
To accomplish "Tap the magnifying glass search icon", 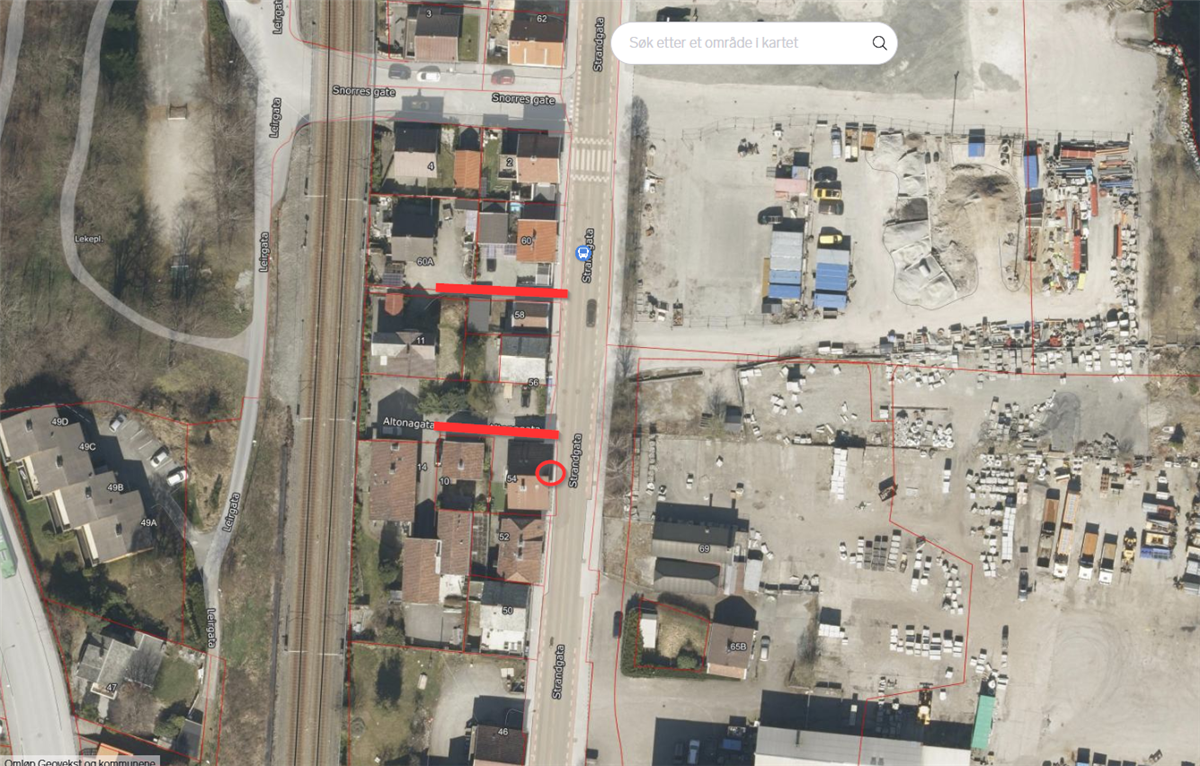I will (879, 43).
